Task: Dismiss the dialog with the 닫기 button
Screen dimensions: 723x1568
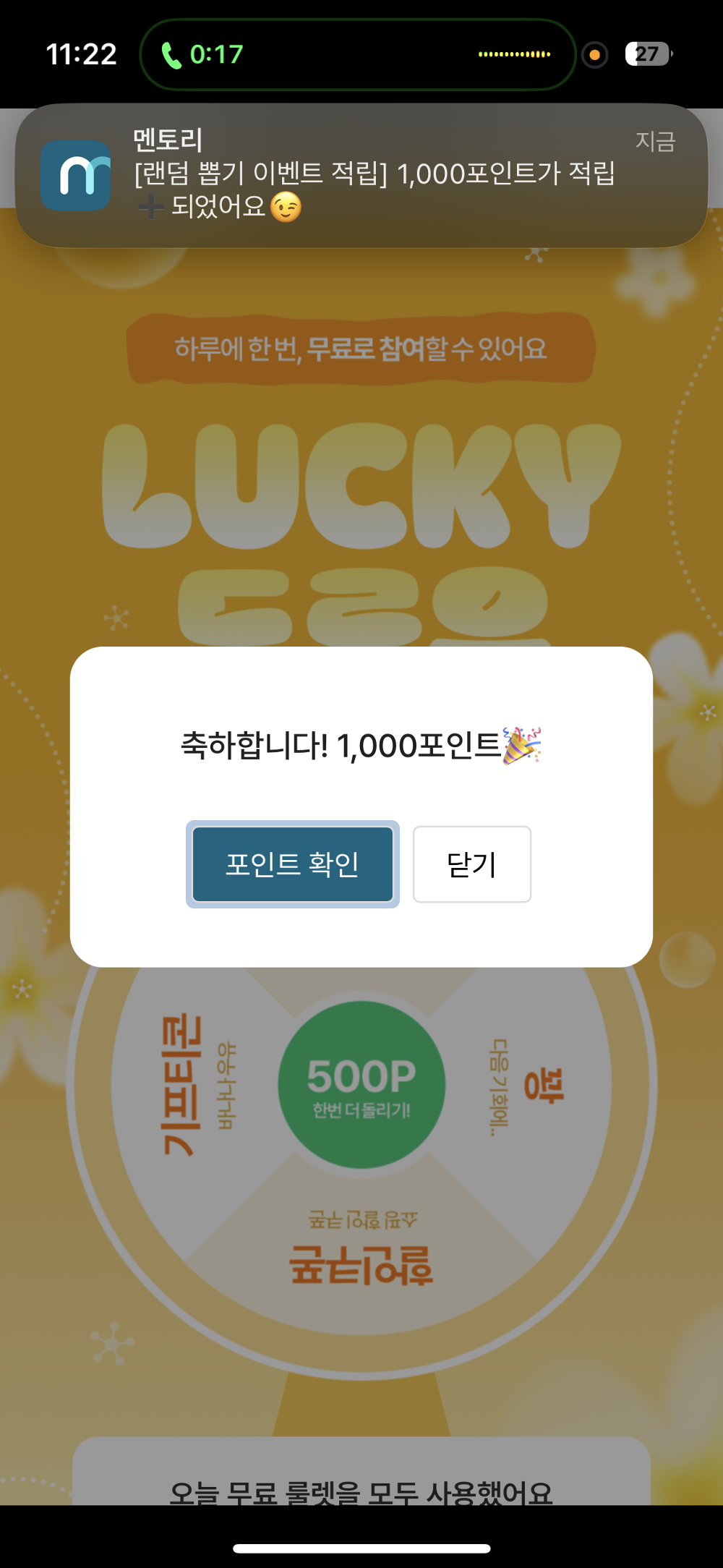Action: click(x=471, y=865)
